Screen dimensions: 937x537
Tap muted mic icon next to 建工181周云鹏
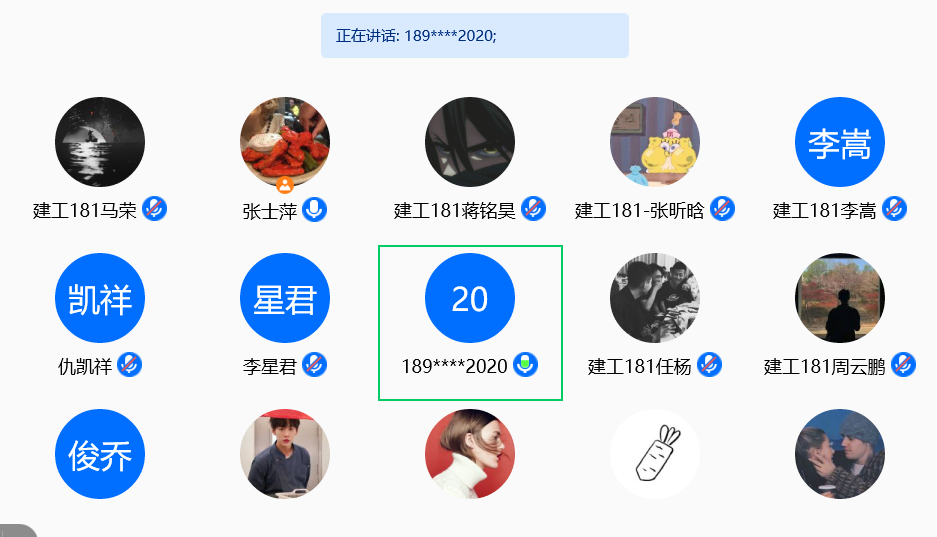tap(904, 366)
